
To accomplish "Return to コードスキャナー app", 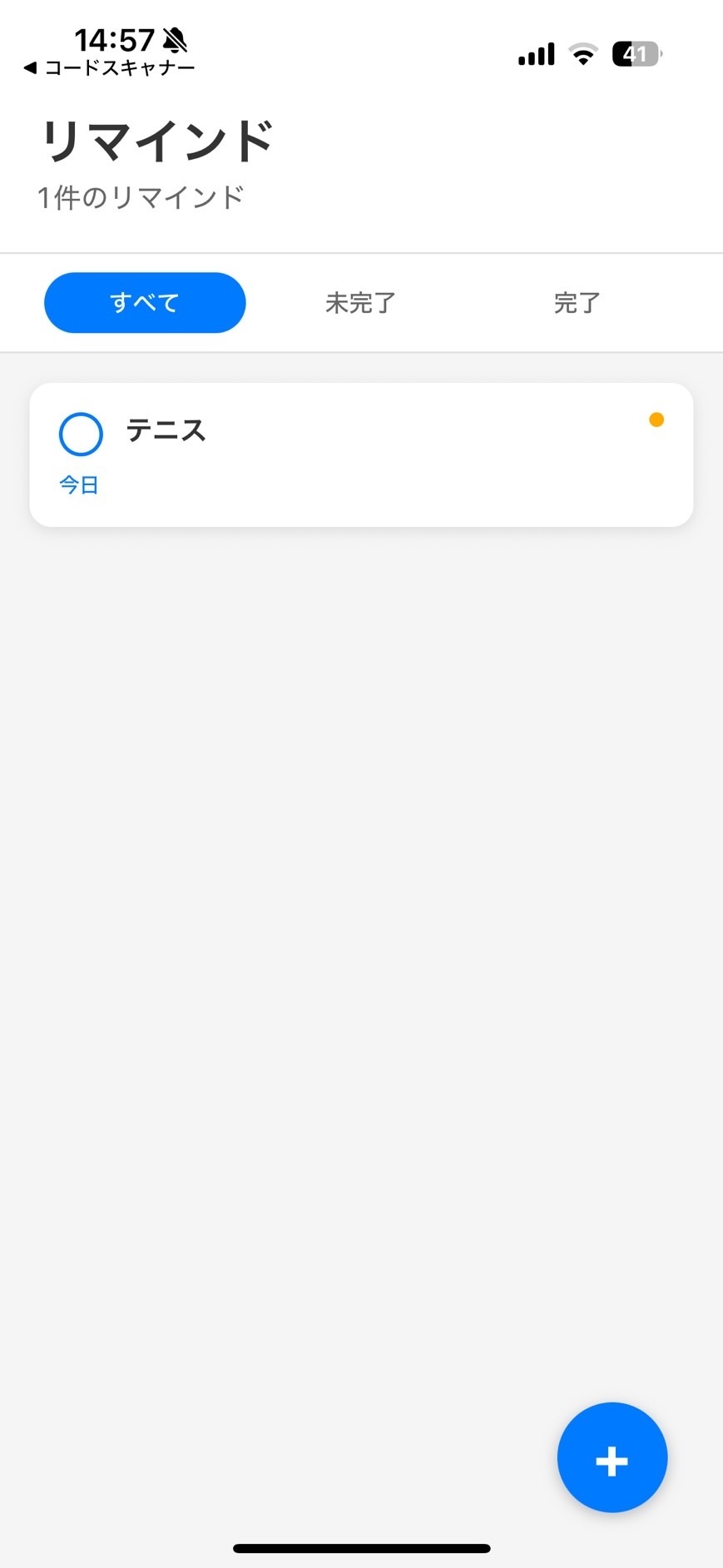I will pyautogui.click(x=110, y=68).
